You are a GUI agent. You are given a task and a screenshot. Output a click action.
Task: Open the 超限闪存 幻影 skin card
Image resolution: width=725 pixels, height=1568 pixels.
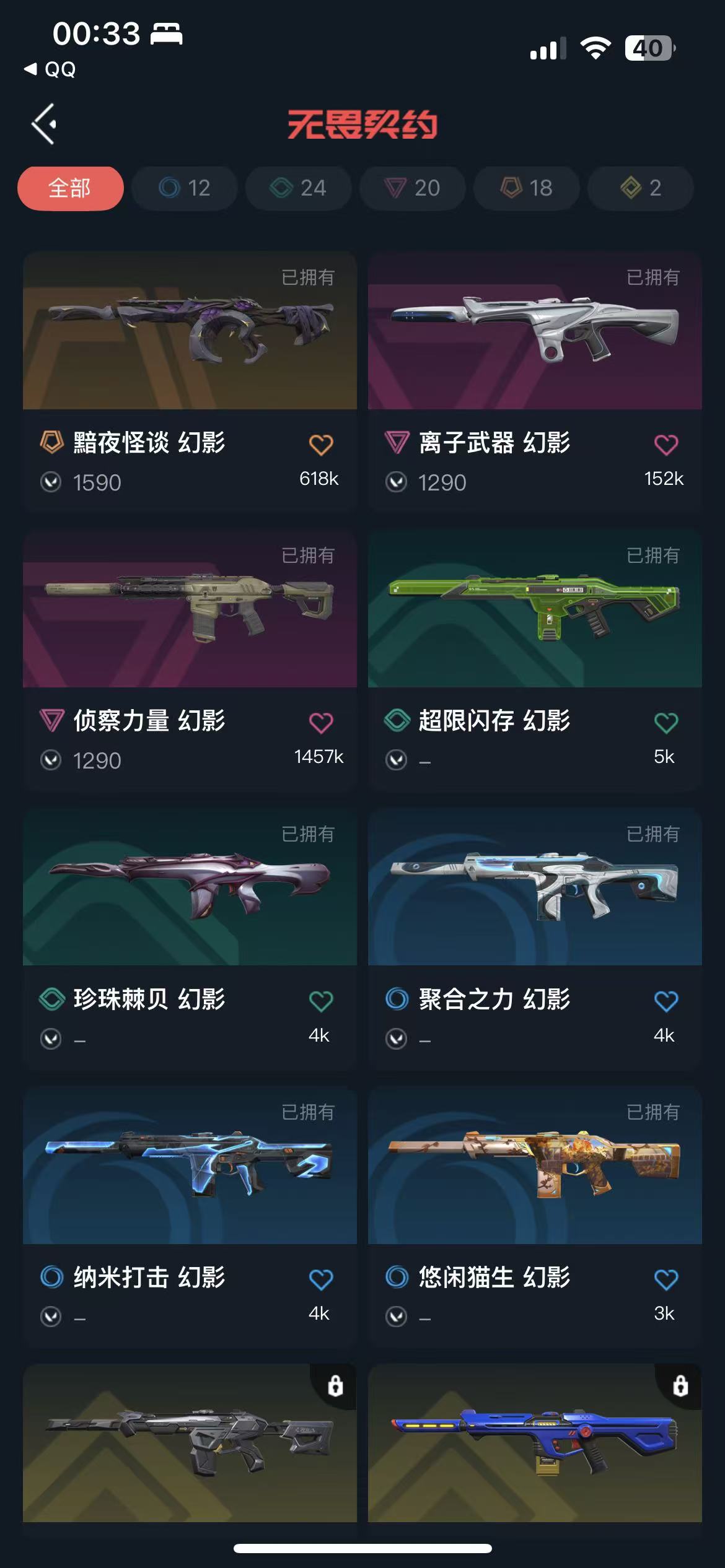point(534,610)
